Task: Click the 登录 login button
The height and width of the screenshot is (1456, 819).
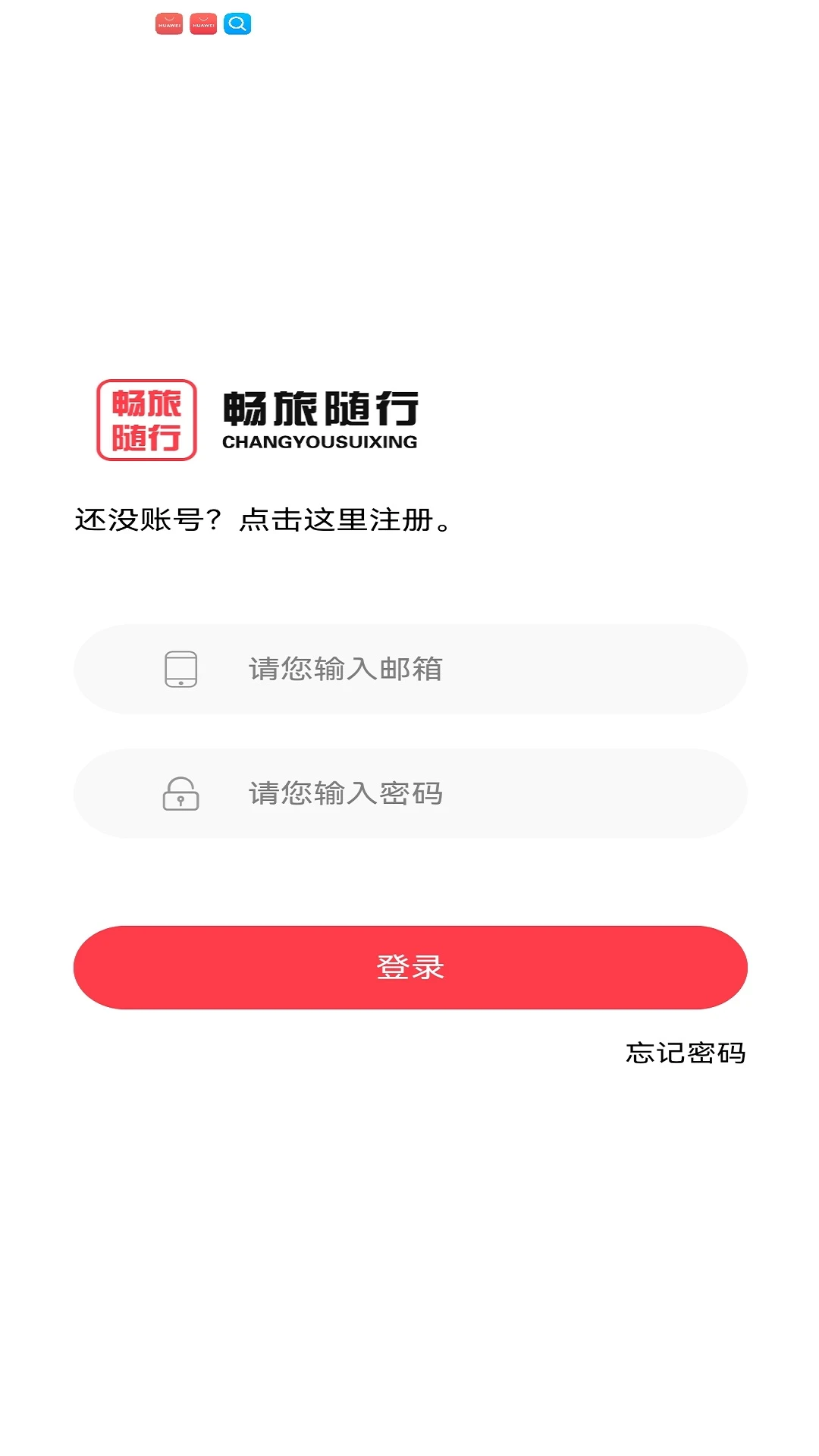Action: pyautogui.click(x=409, y=967)
